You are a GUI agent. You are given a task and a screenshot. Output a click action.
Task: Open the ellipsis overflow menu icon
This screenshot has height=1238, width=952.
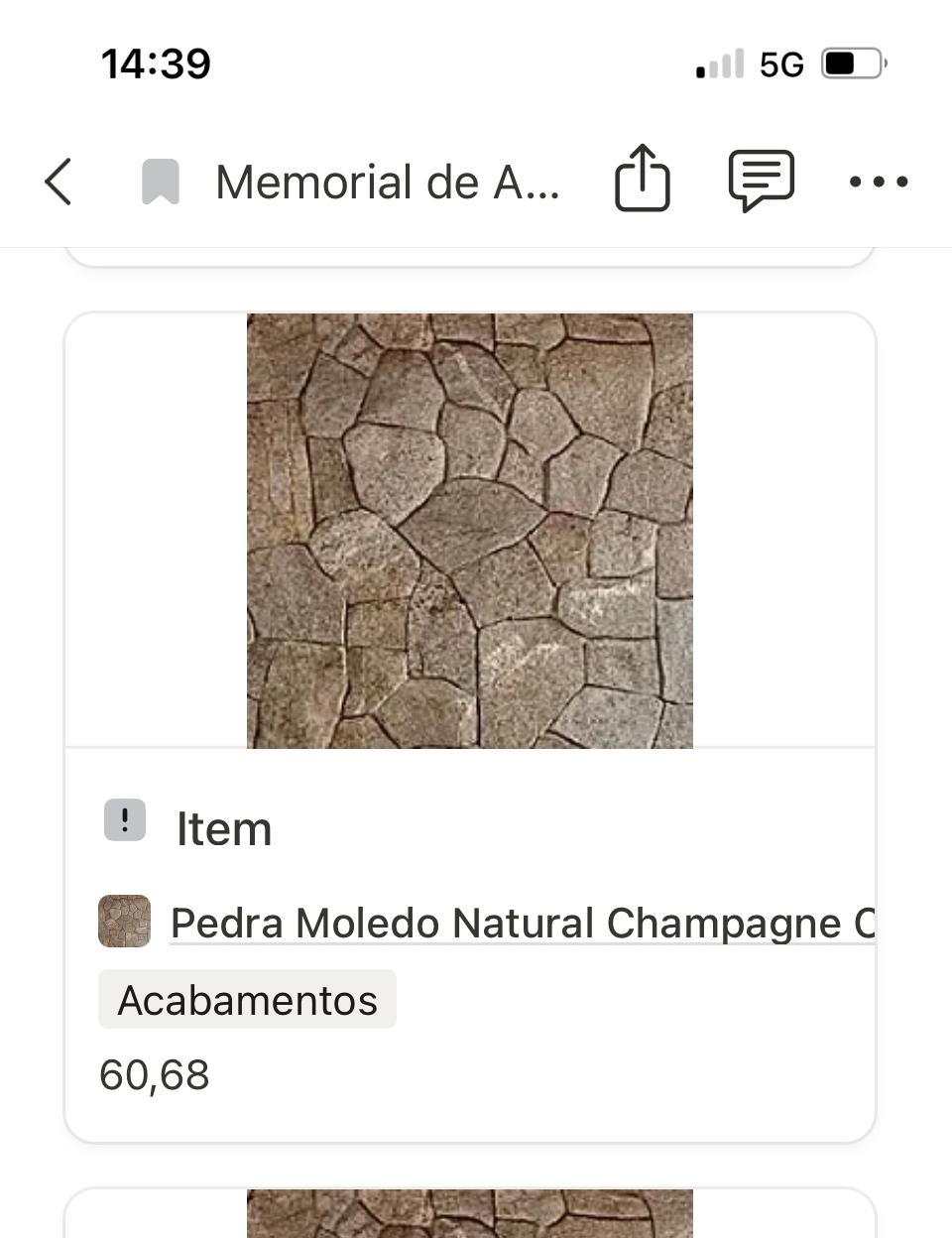[x=878, y=181]
